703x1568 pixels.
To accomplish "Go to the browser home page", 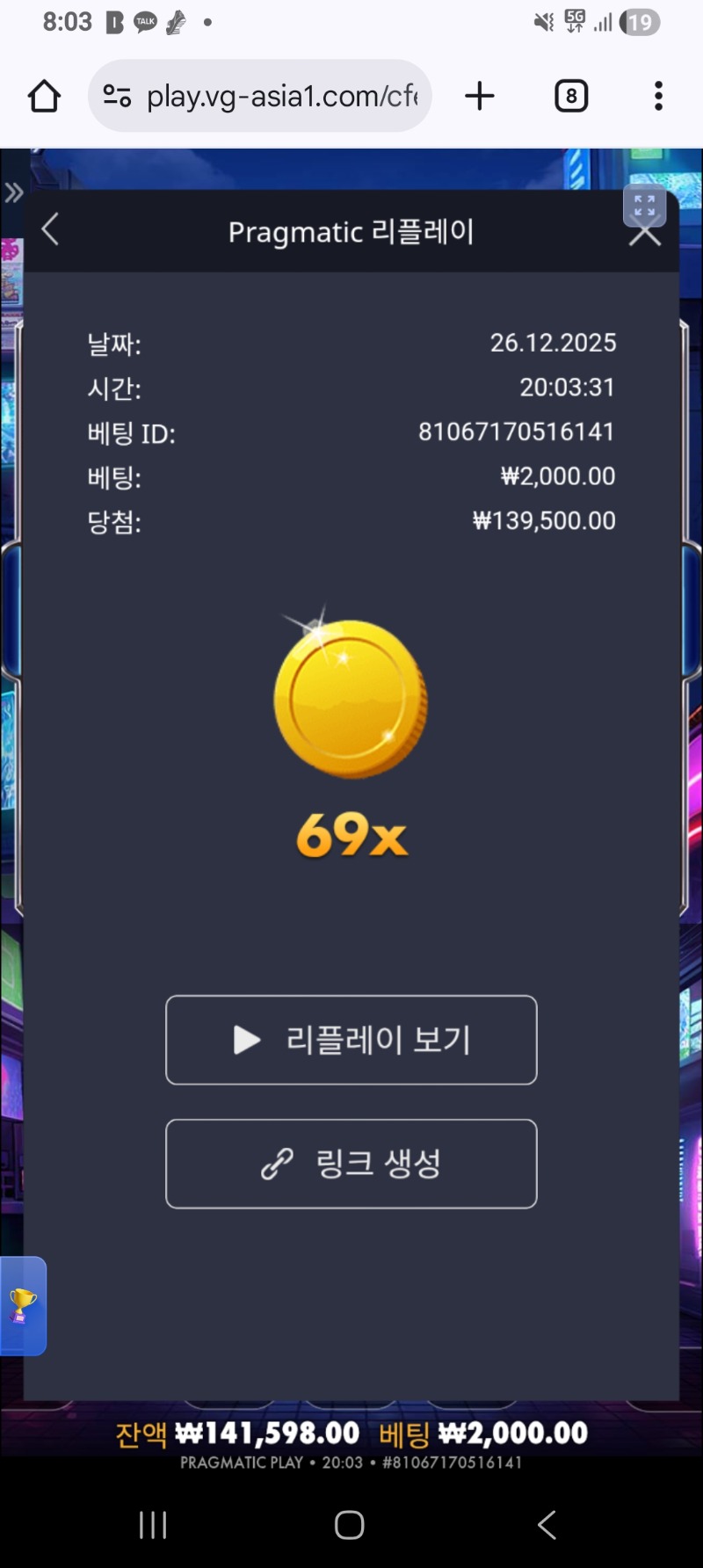I will tap(44, 96).
